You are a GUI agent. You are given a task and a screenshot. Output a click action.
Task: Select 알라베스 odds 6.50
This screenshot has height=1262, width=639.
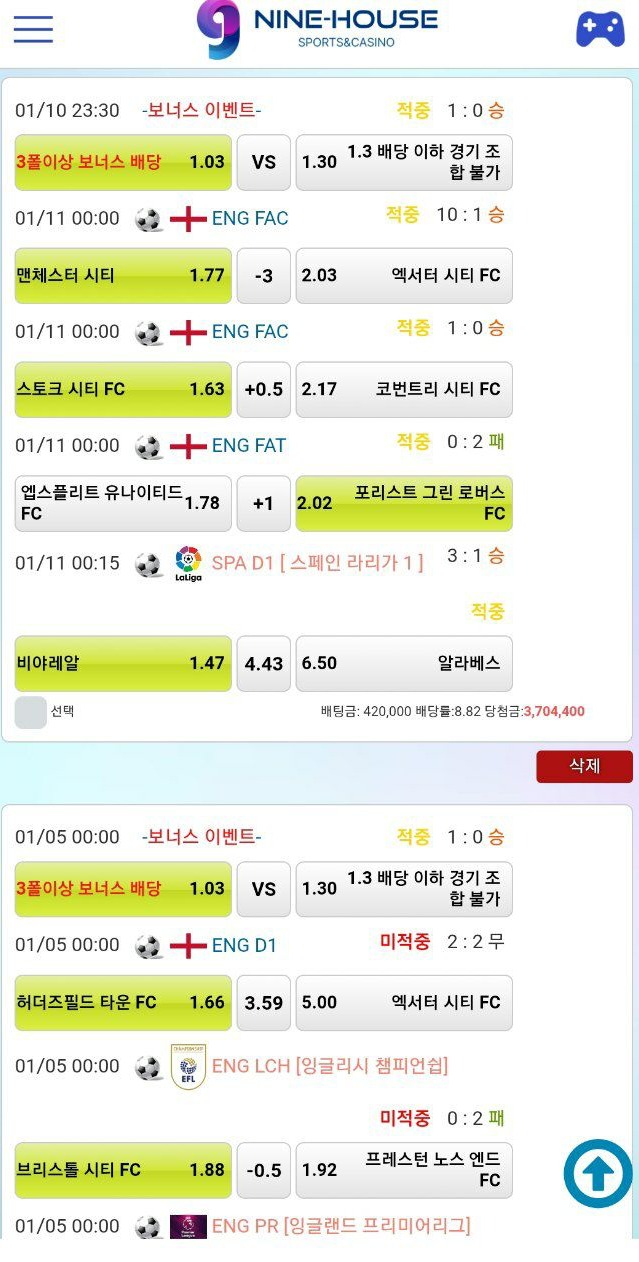(x=403, y=663)
